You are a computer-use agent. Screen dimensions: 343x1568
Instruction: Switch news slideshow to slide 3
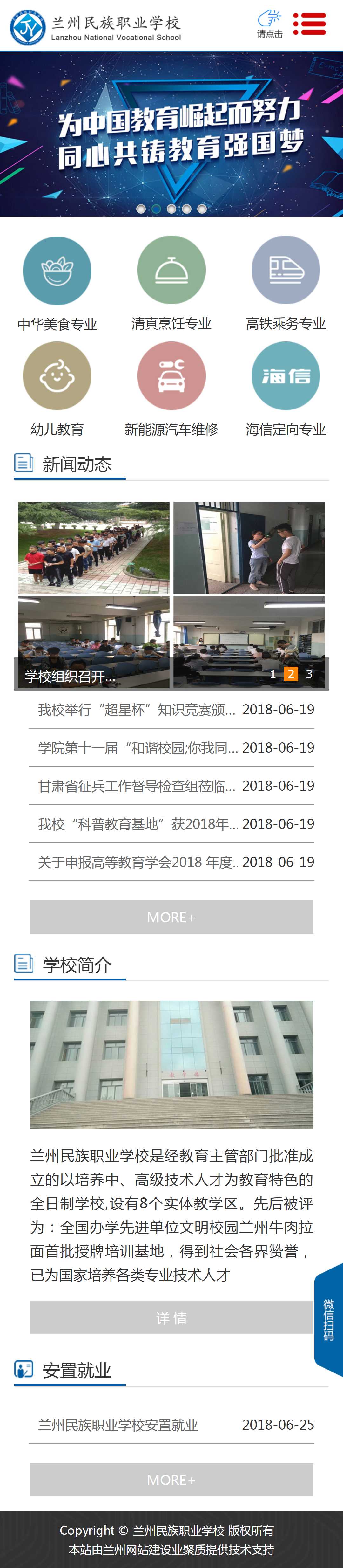pos(309,674)
